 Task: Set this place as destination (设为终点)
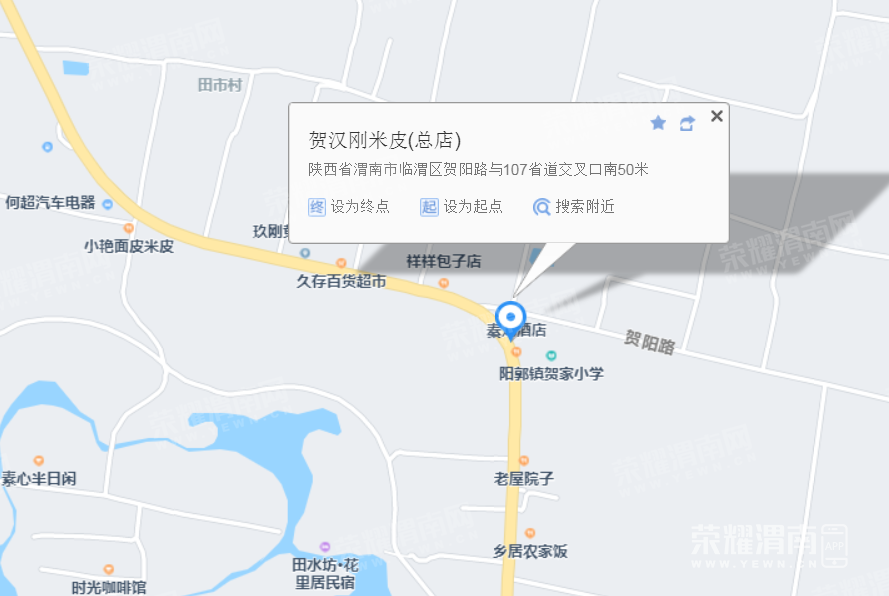coord(349,207)
